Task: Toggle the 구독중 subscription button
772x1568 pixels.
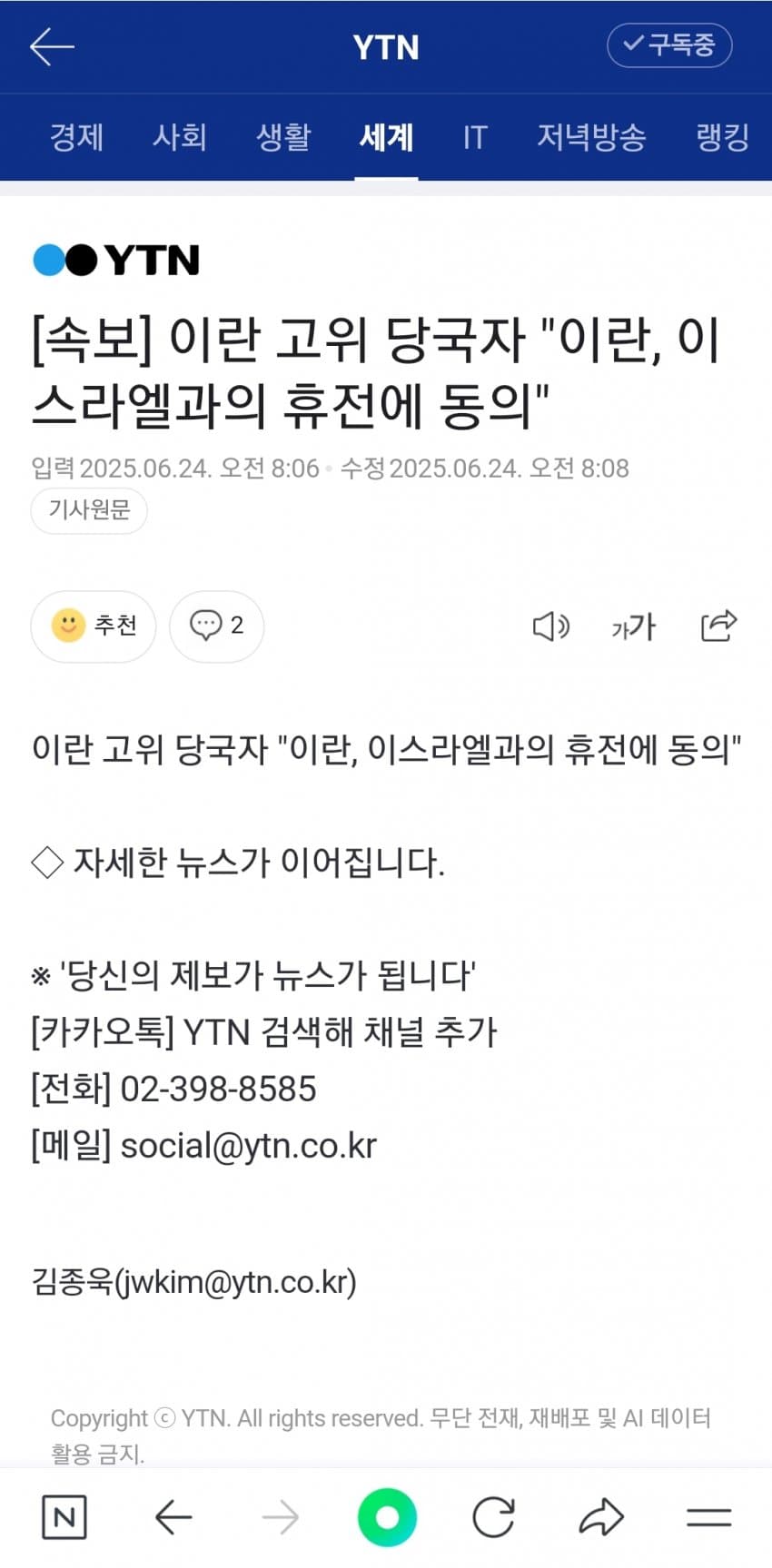Action: 669,45
